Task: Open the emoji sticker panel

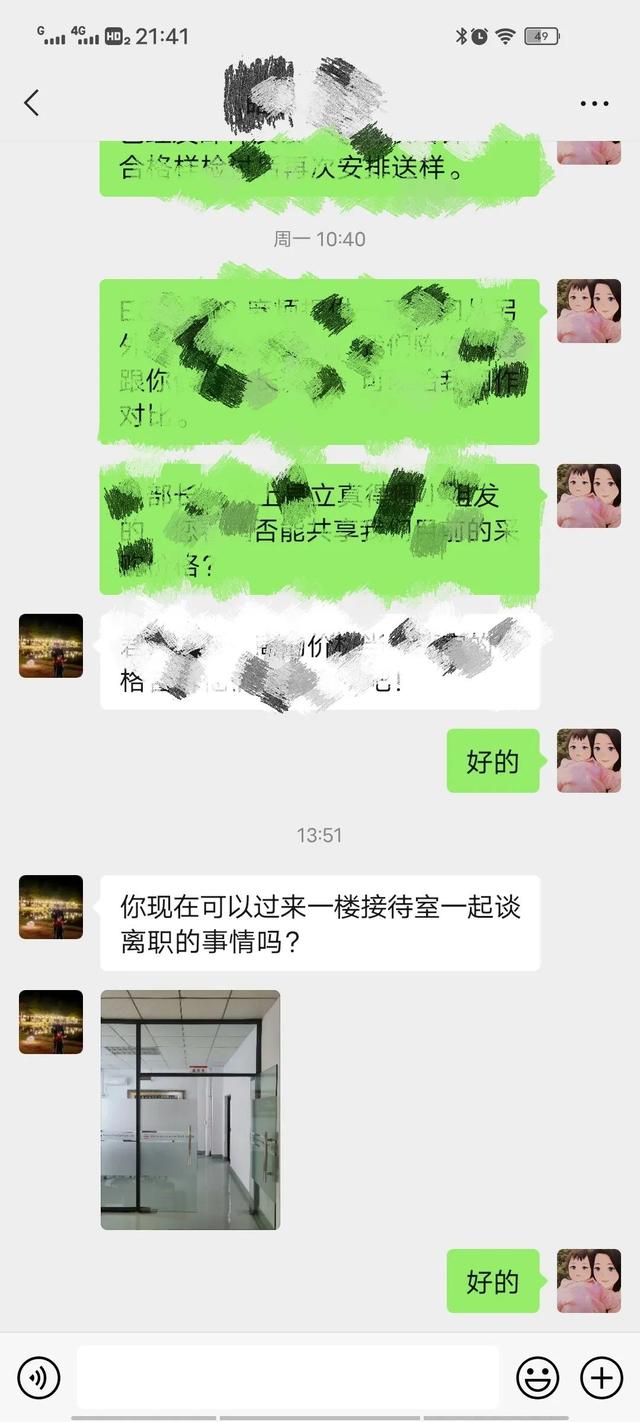Action: [x=537, y=1378]
